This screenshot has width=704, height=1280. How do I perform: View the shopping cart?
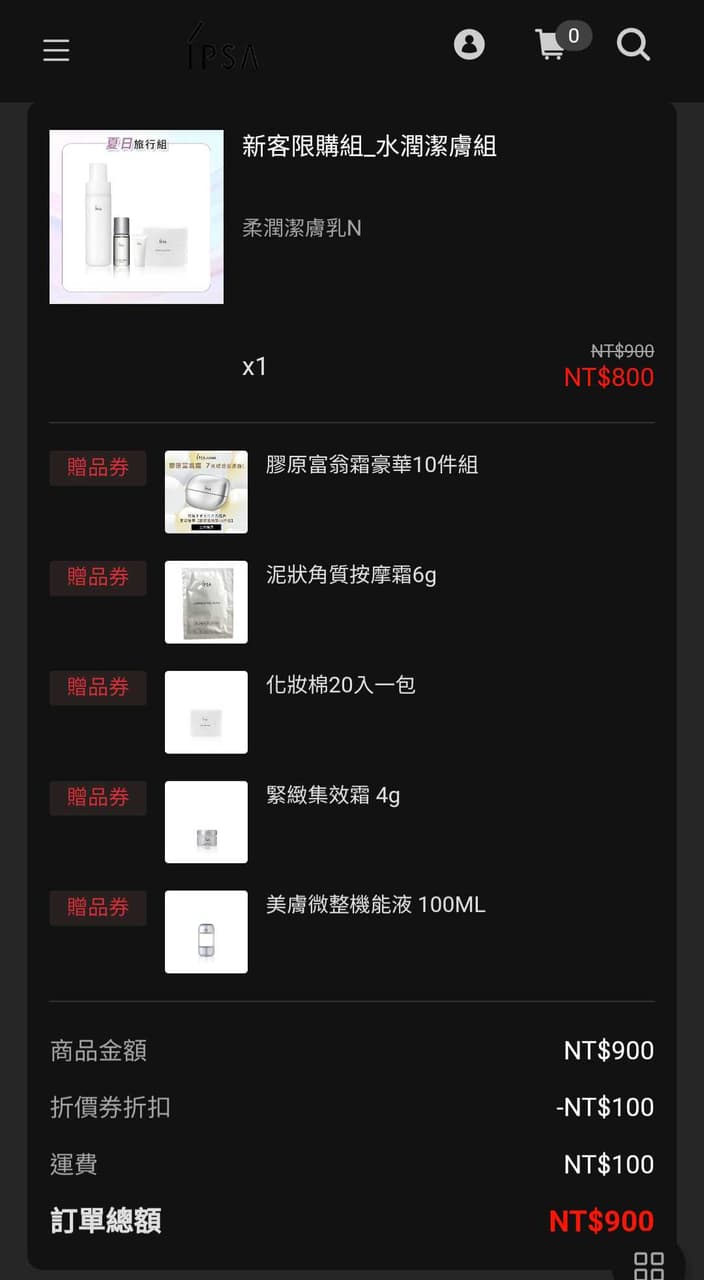pyautogui.click(x=552, y=45)
